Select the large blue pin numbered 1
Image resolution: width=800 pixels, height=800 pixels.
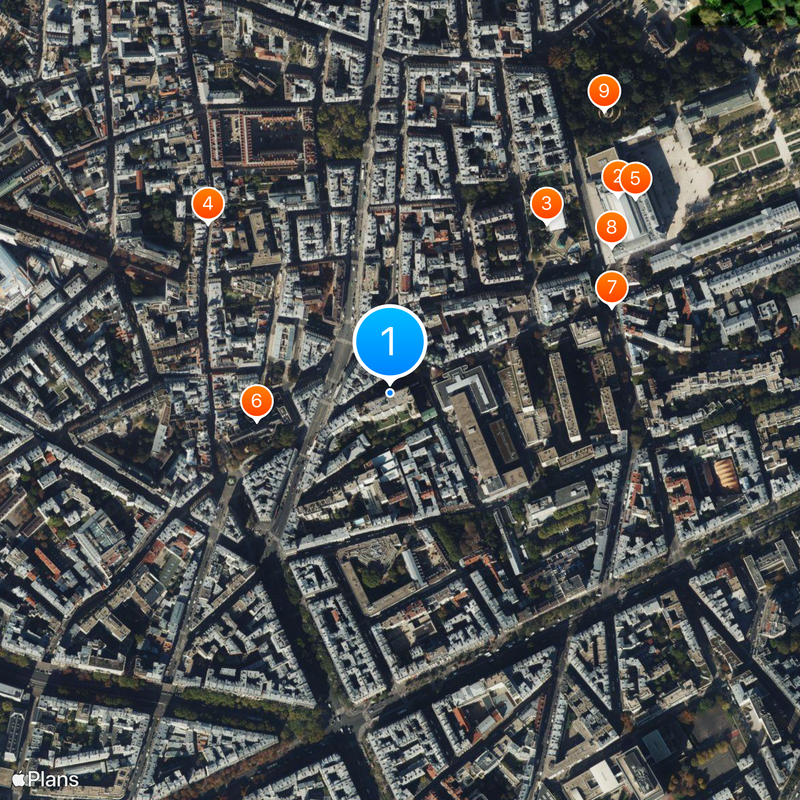[389, 342]
